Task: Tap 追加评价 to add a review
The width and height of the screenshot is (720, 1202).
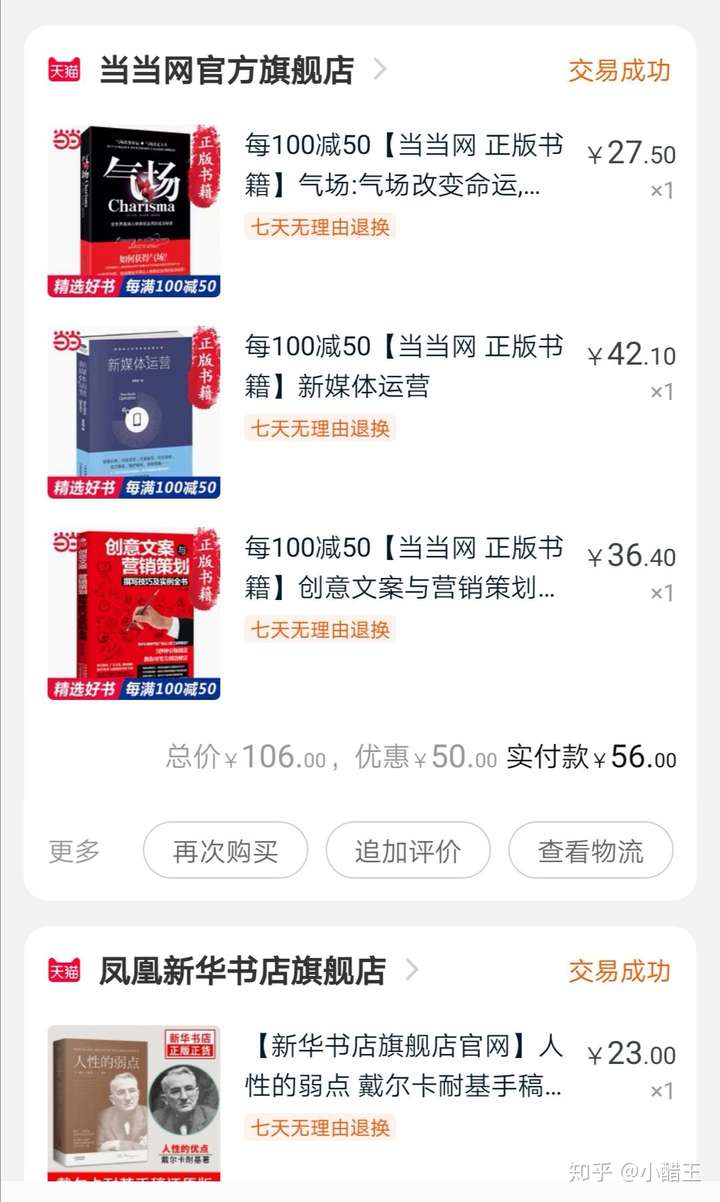Action: coord(408,851)
